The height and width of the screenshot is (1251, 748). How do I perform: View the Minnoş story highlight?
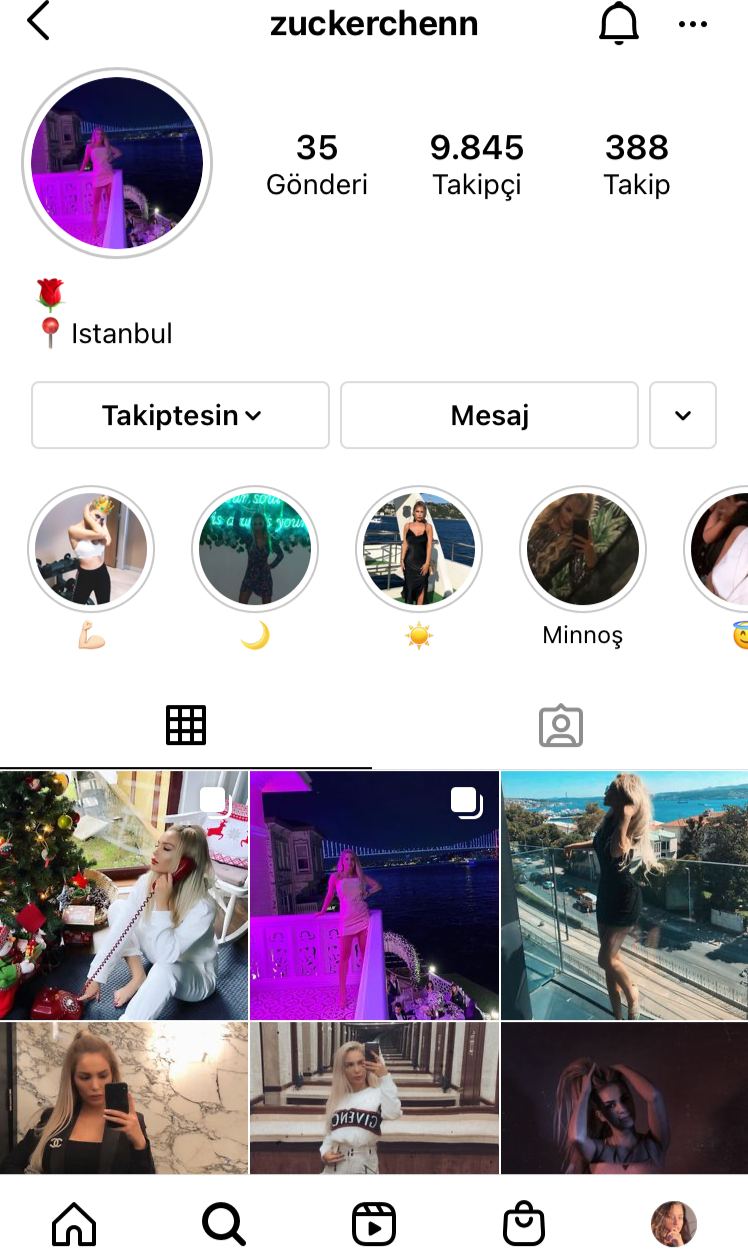[582, 549]
